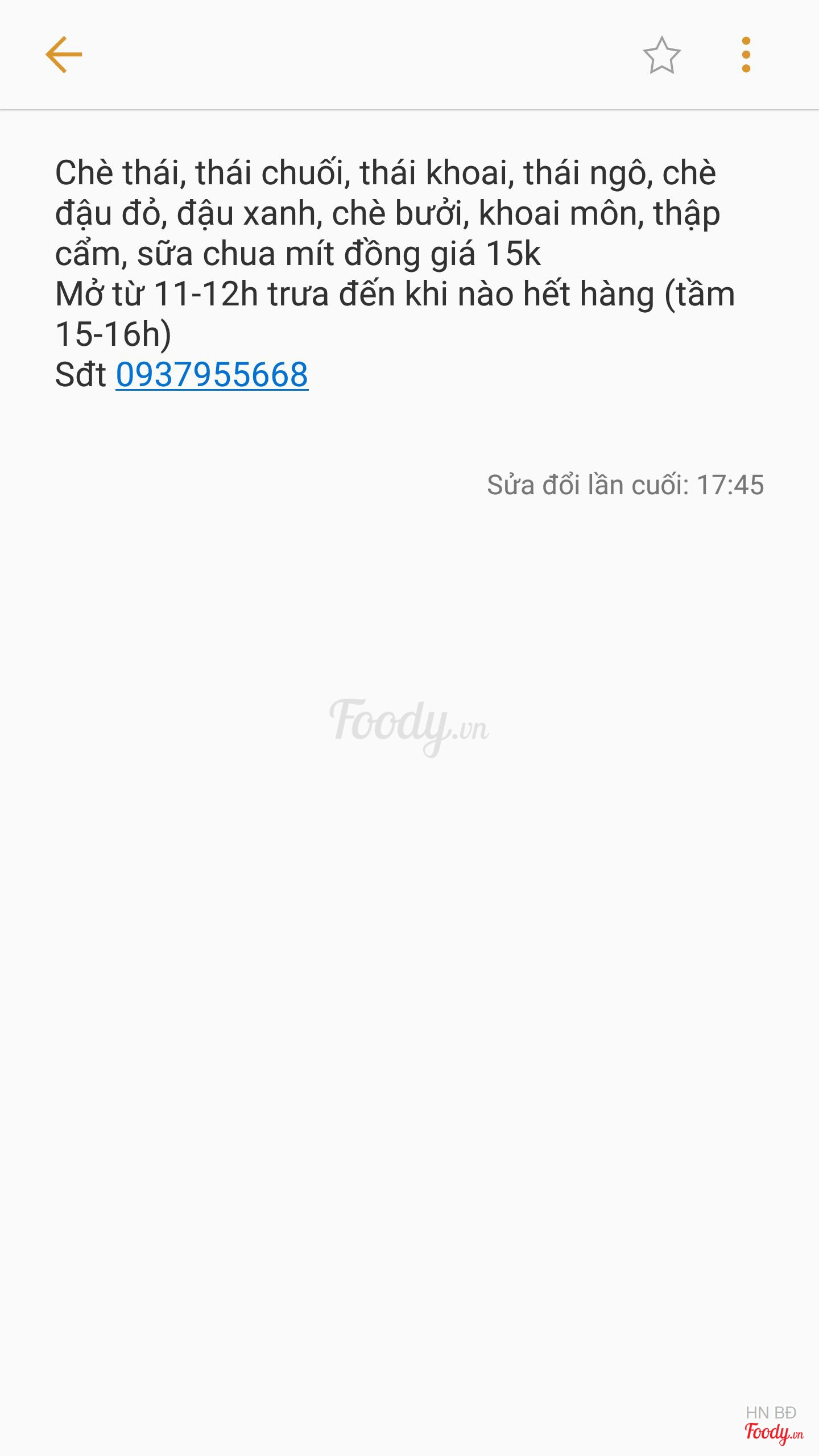
Task: Go back using the orange arrow
Action: [64, 55]
